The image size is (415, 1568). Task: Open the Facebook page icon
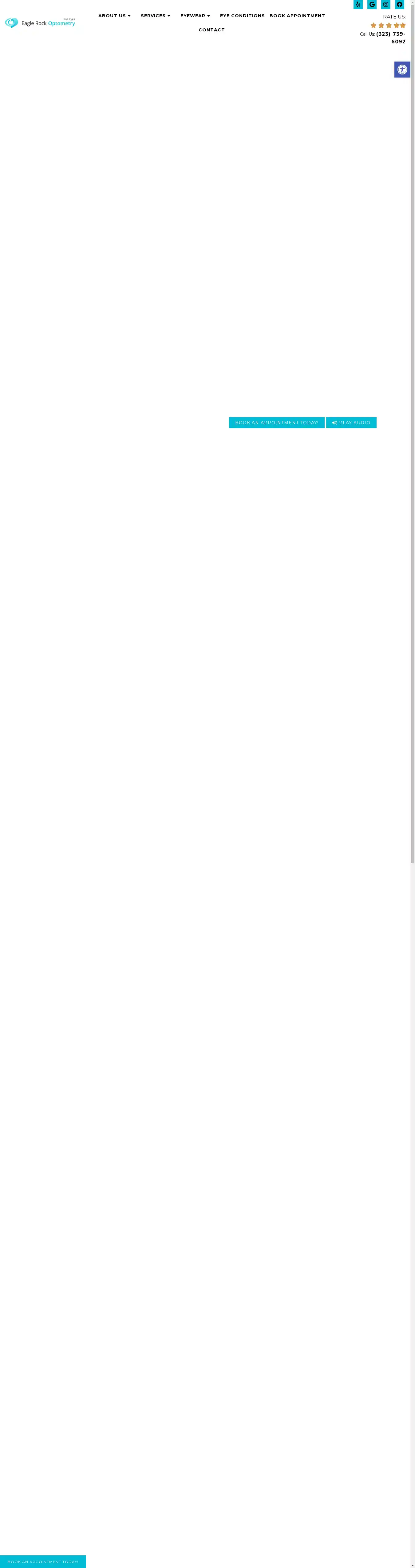[x=400, y=5]
